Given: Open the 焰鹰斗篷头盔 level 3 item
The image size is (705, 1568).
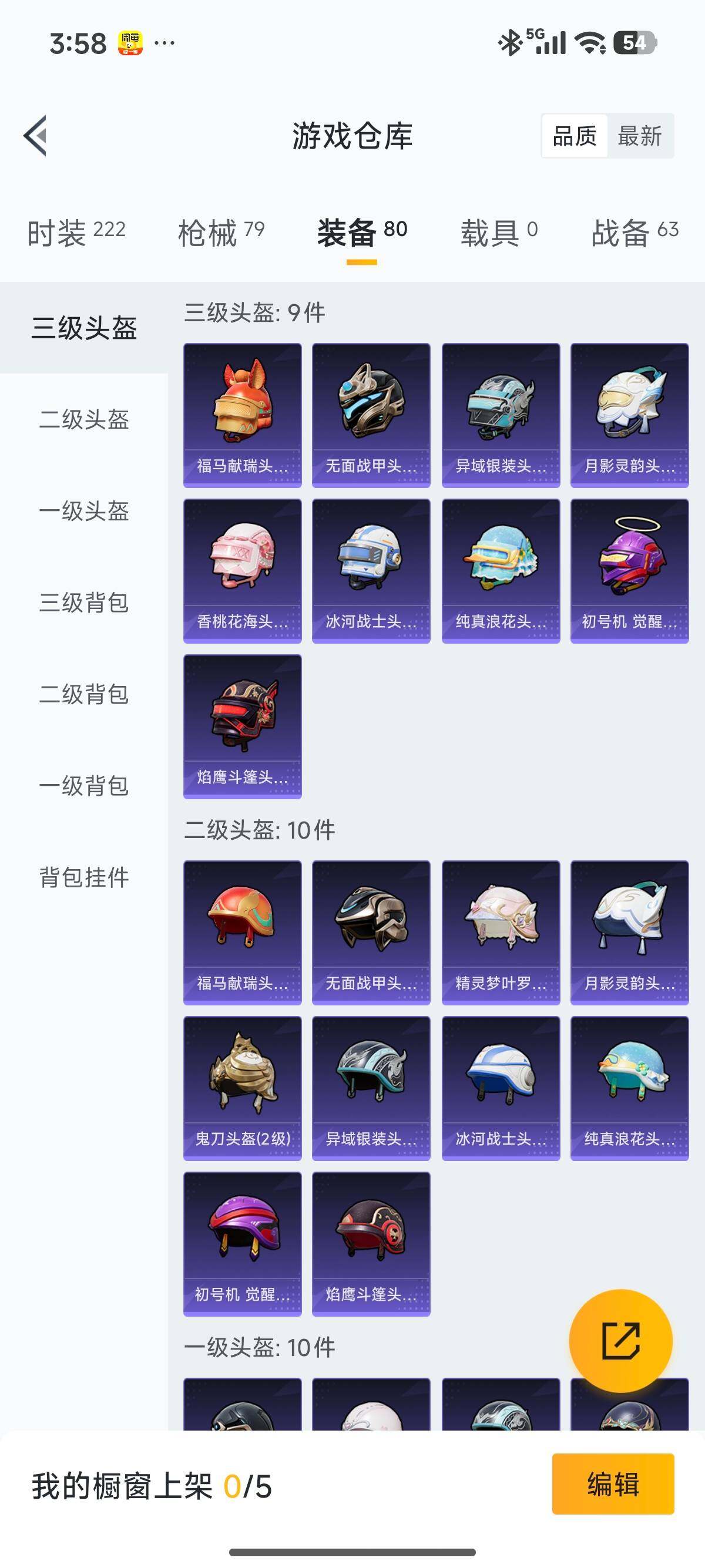Looking at the screenshot, I should pyautogui.click(x=241, y=728).
